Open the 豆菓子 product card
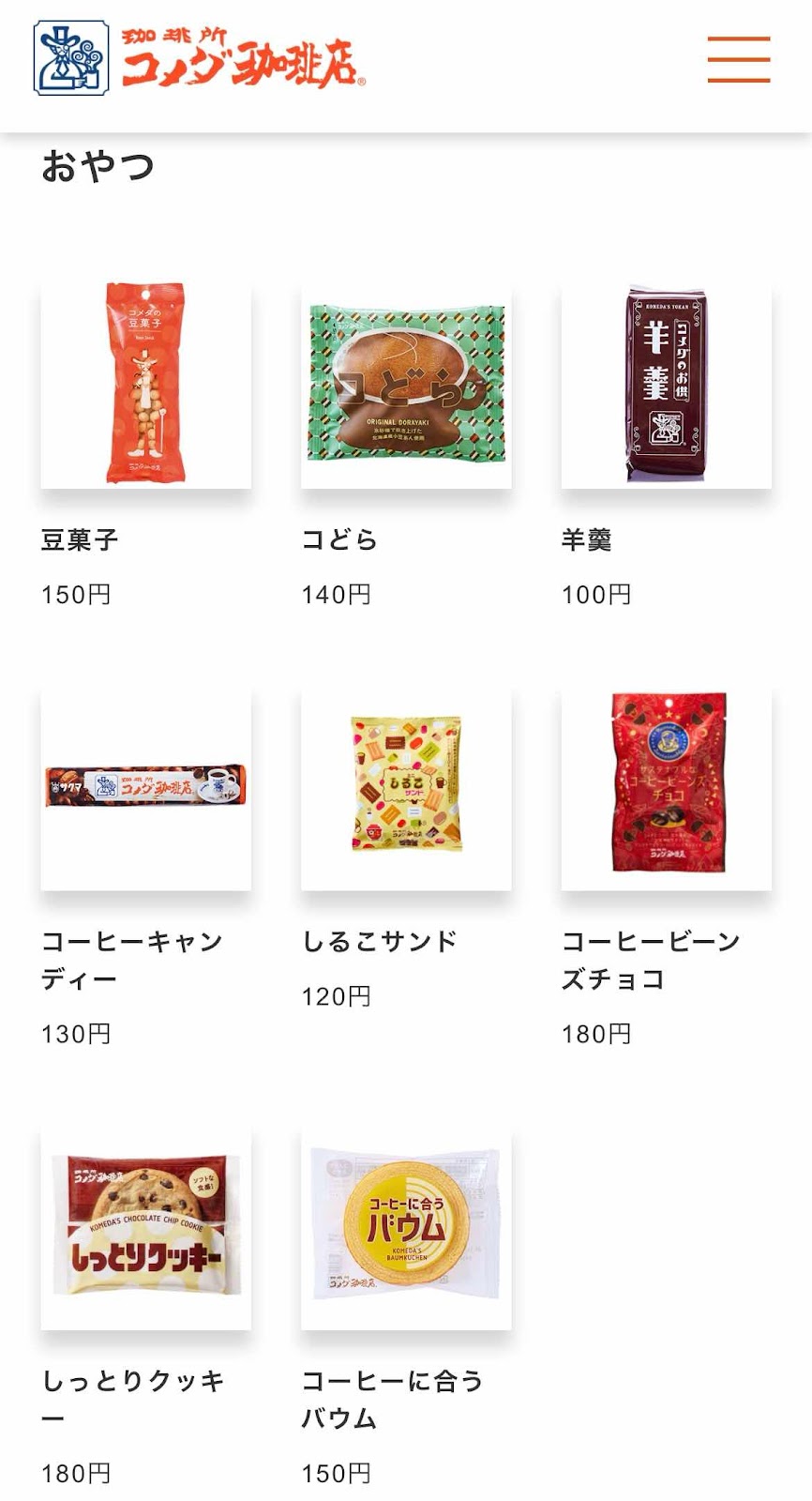Screen dimensions: 812x1501 coord(145,385)
